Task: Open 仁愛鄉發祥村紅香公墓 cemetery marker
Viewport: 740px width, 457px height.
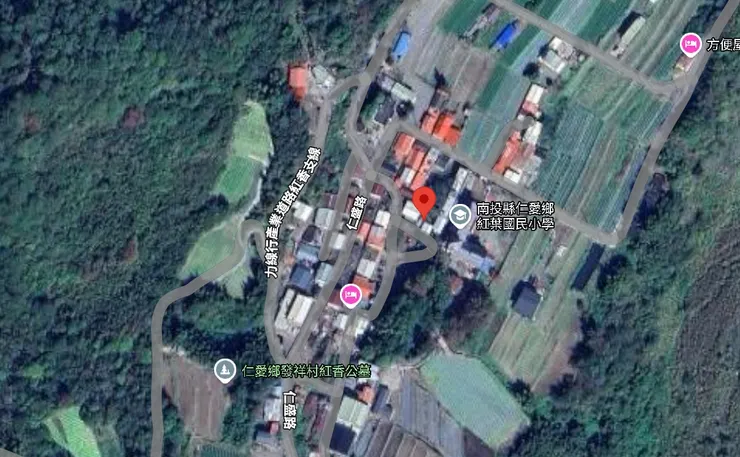Action: click(x=226, y=370)
